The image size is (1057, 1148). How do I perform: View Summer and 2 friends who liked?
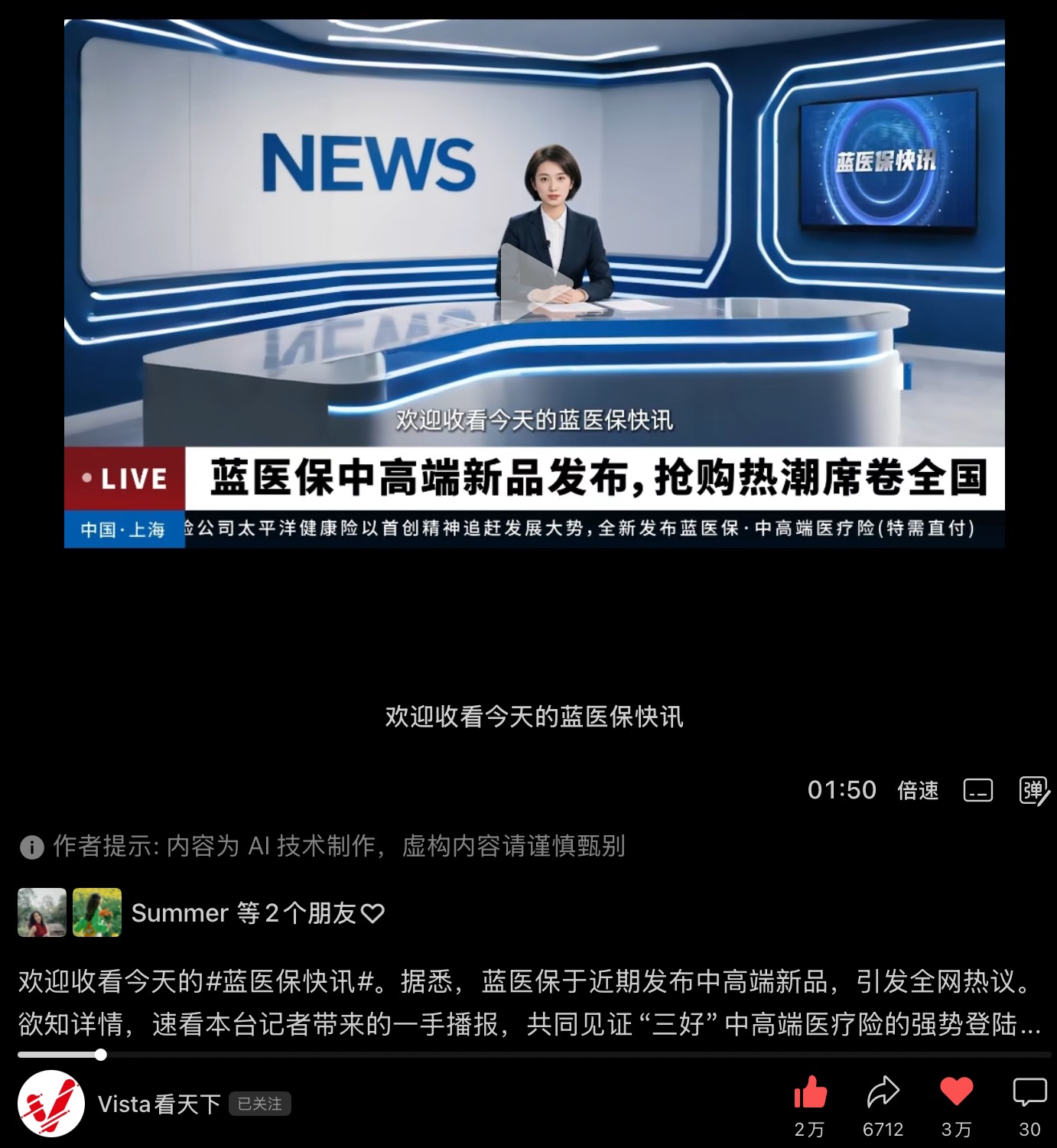pos(257,912)
